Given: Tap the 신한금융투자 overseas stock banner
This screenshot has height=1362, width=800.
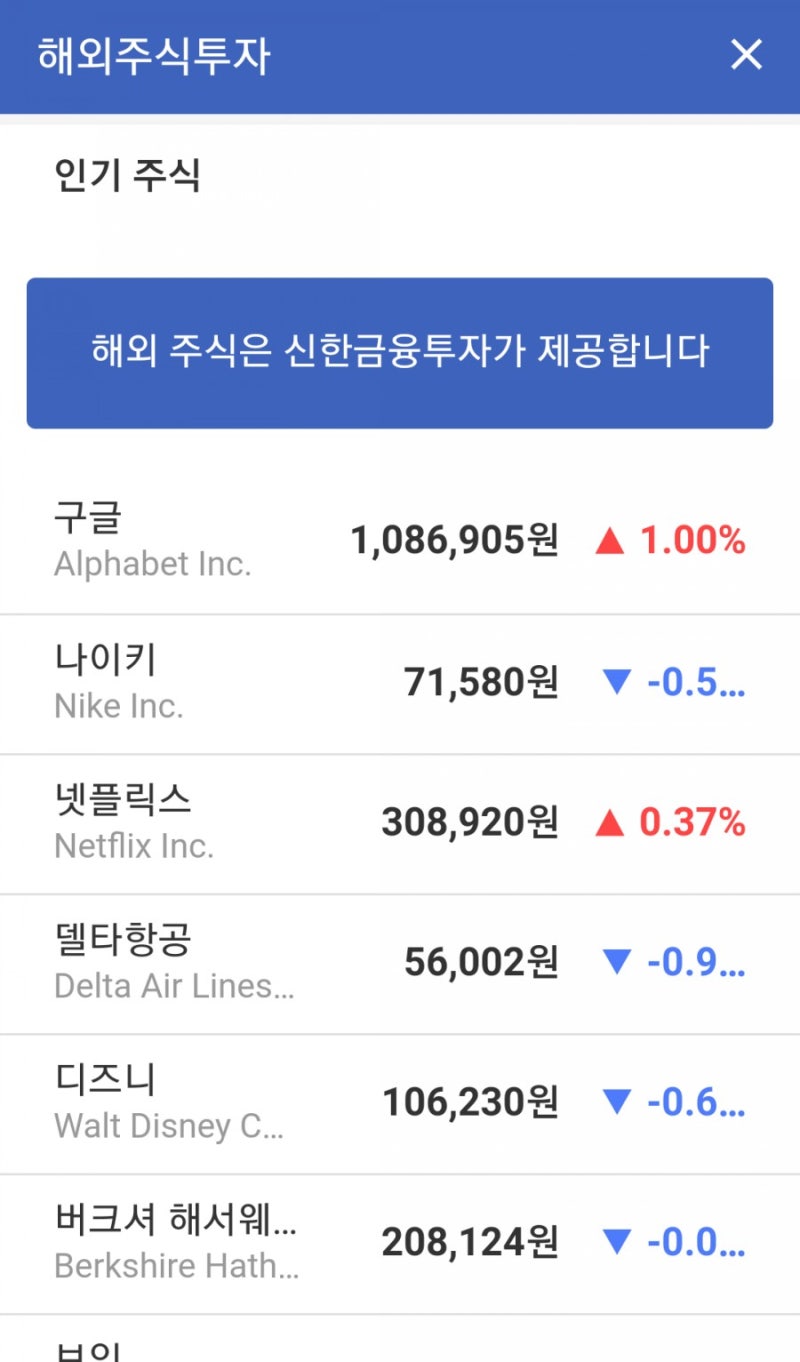Looking at the screenshot, I should (400, 353).
